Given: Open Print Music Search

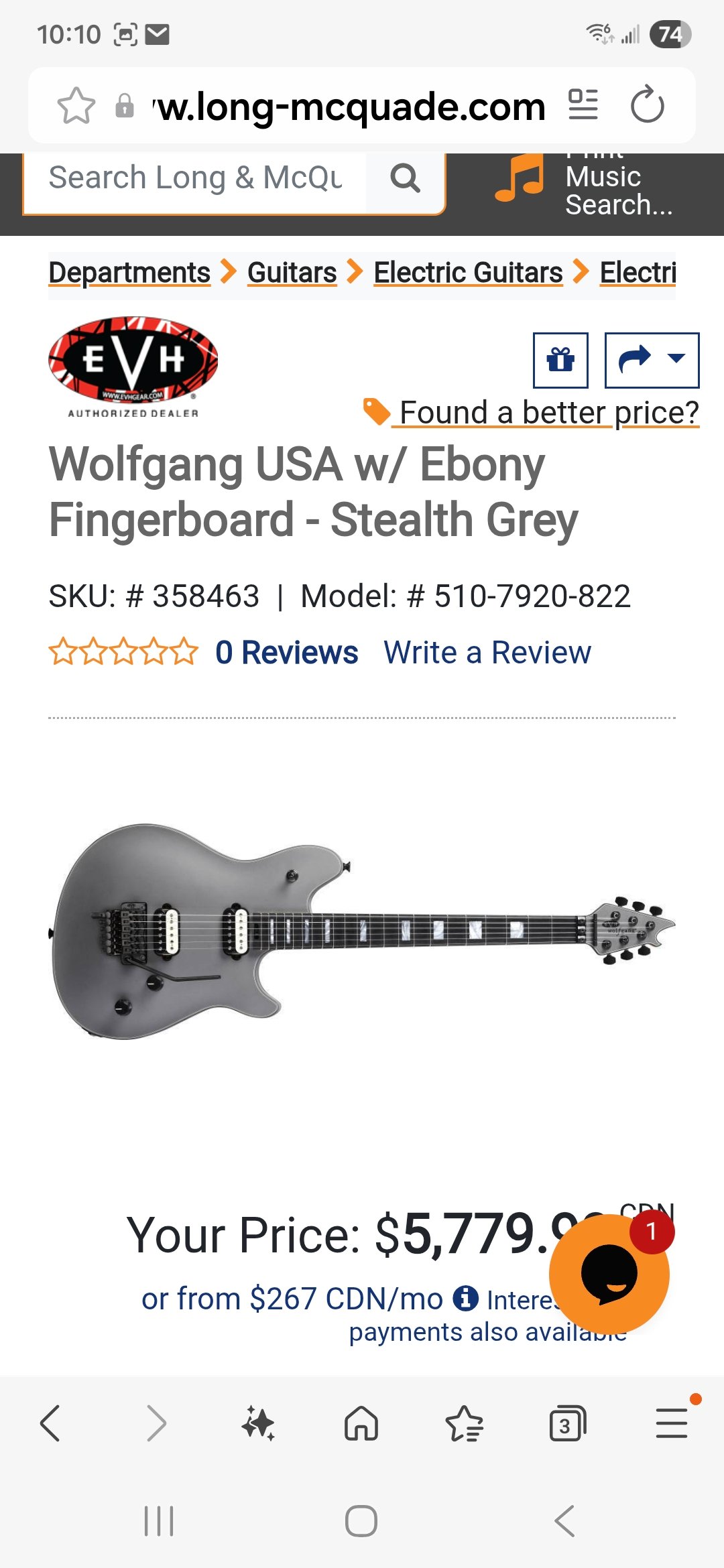Looking at the screenshot, I should pos(583,186).
